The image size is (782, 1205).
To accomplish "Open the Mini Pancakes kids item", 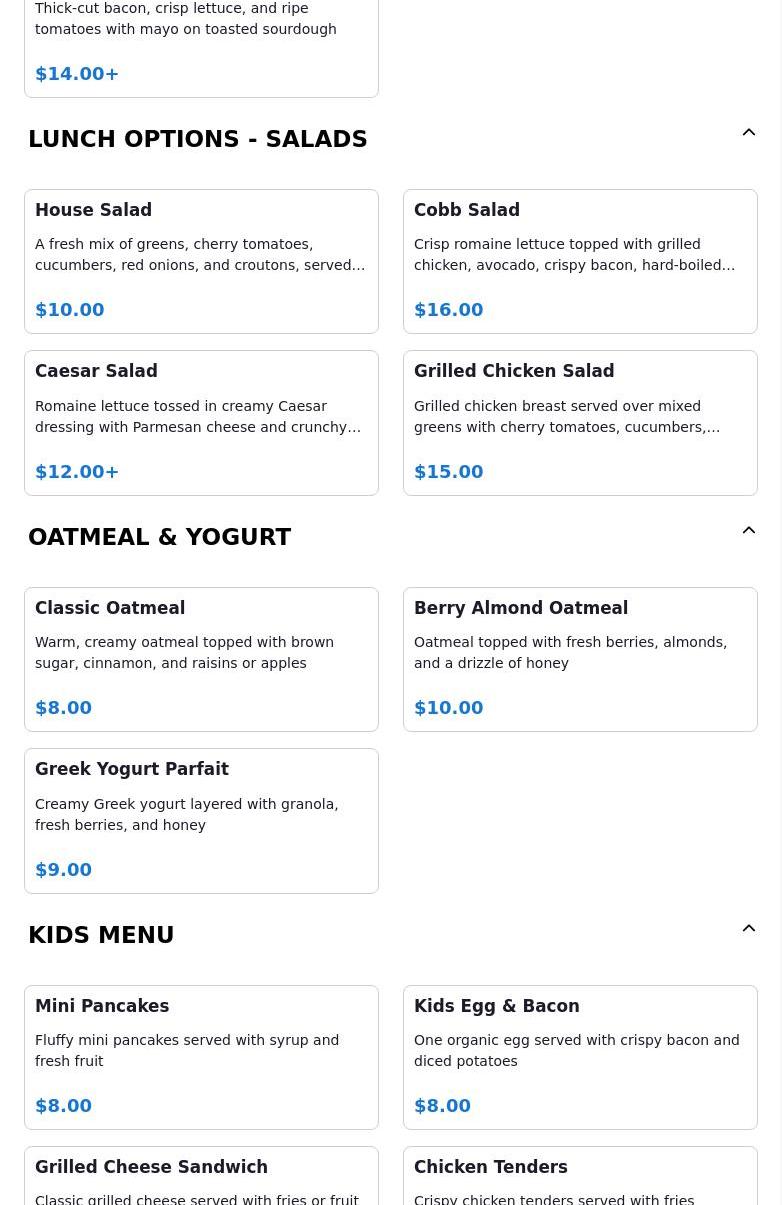I will [x=201, y=1057].
